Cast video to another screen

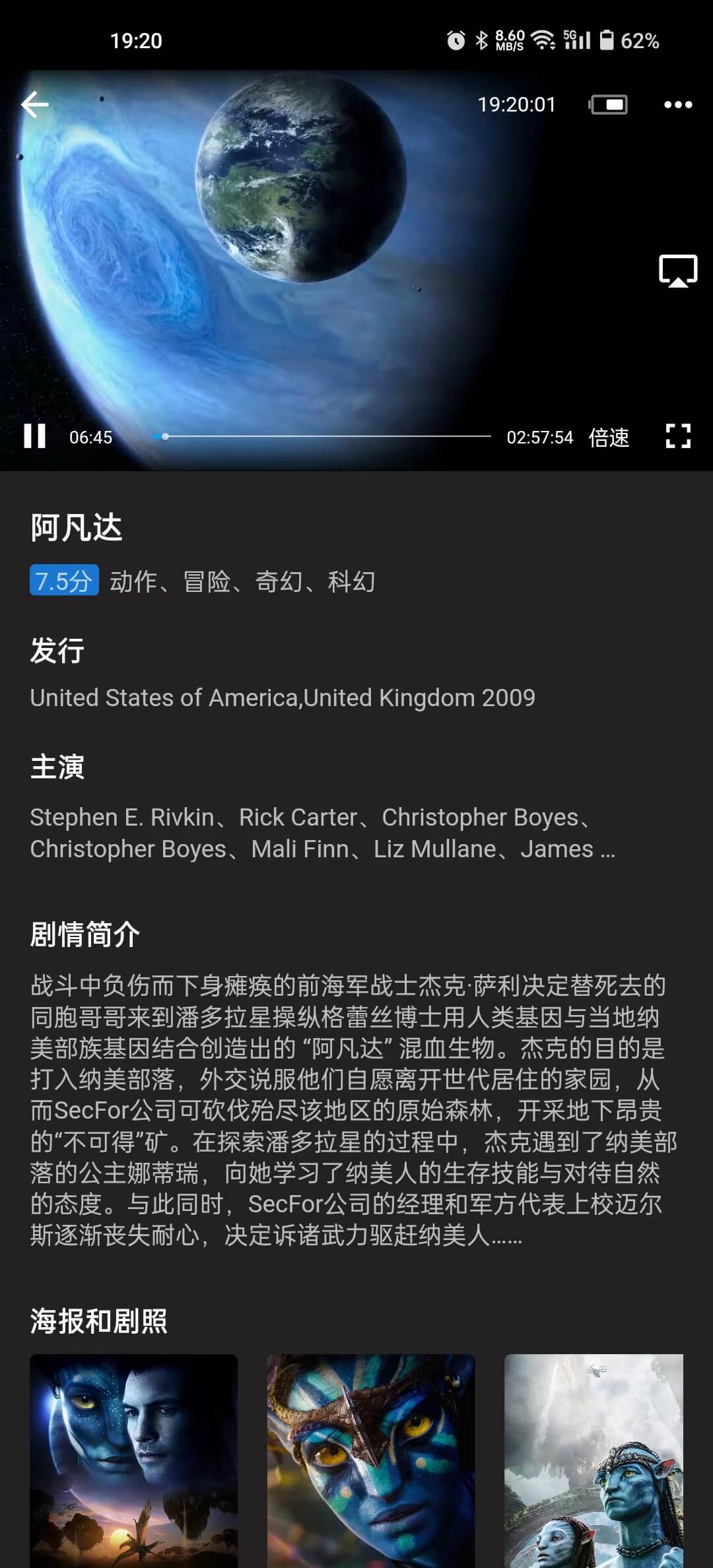pyautogui.click(x=678, y=271)
